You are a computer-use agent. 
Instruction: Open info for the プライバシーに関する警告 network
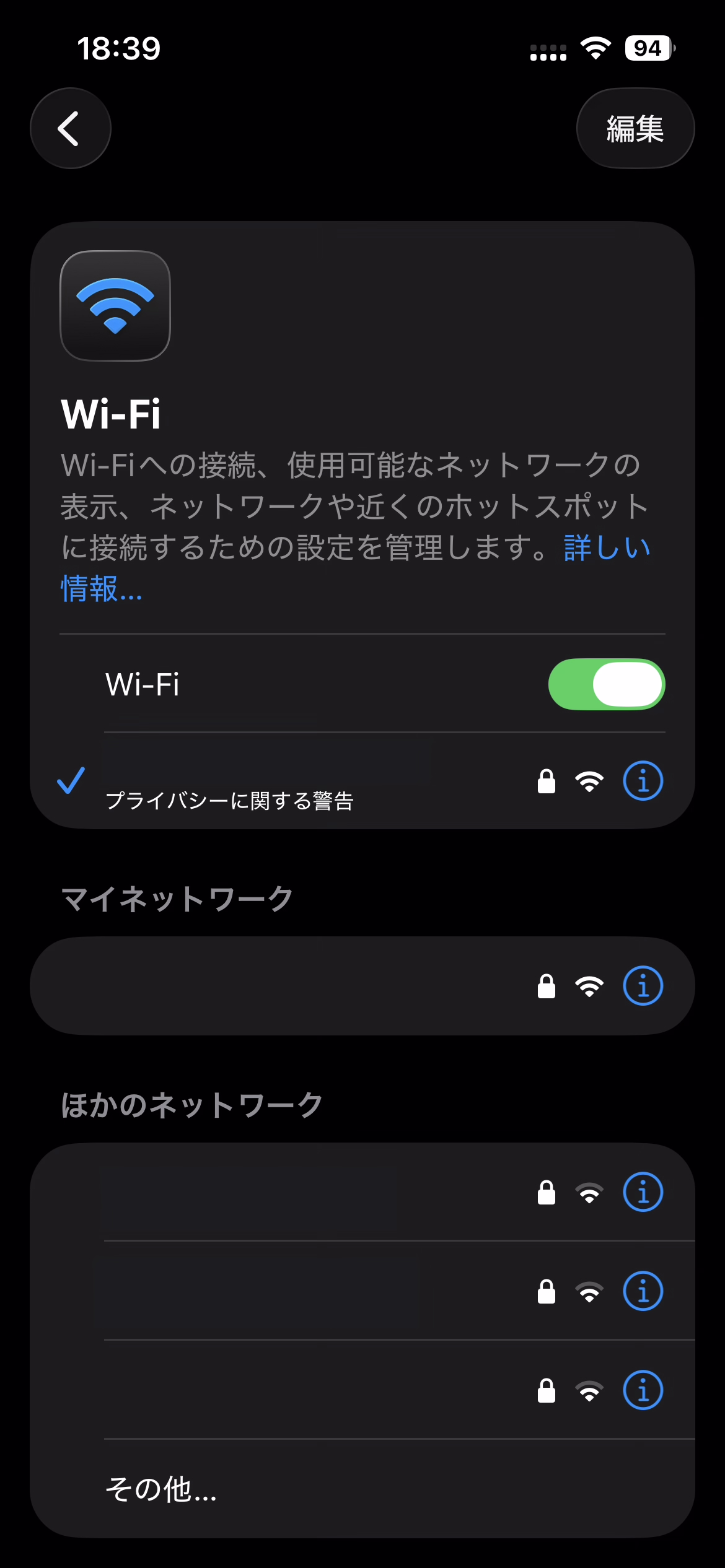pyautogui.click(x=643, y=781)
